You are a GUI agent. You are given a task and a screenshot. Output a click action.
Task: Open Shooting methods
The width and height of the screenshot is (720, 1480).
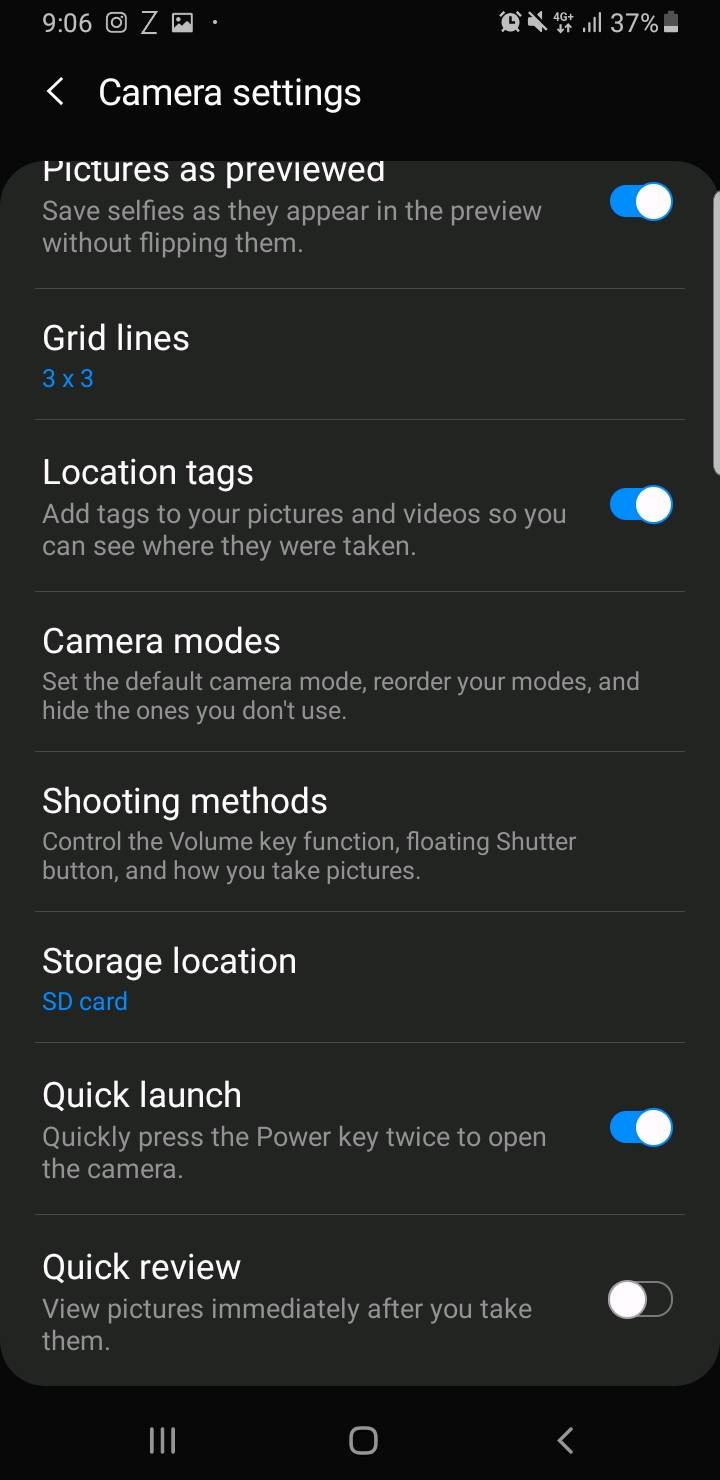click(x=360, y=832)
